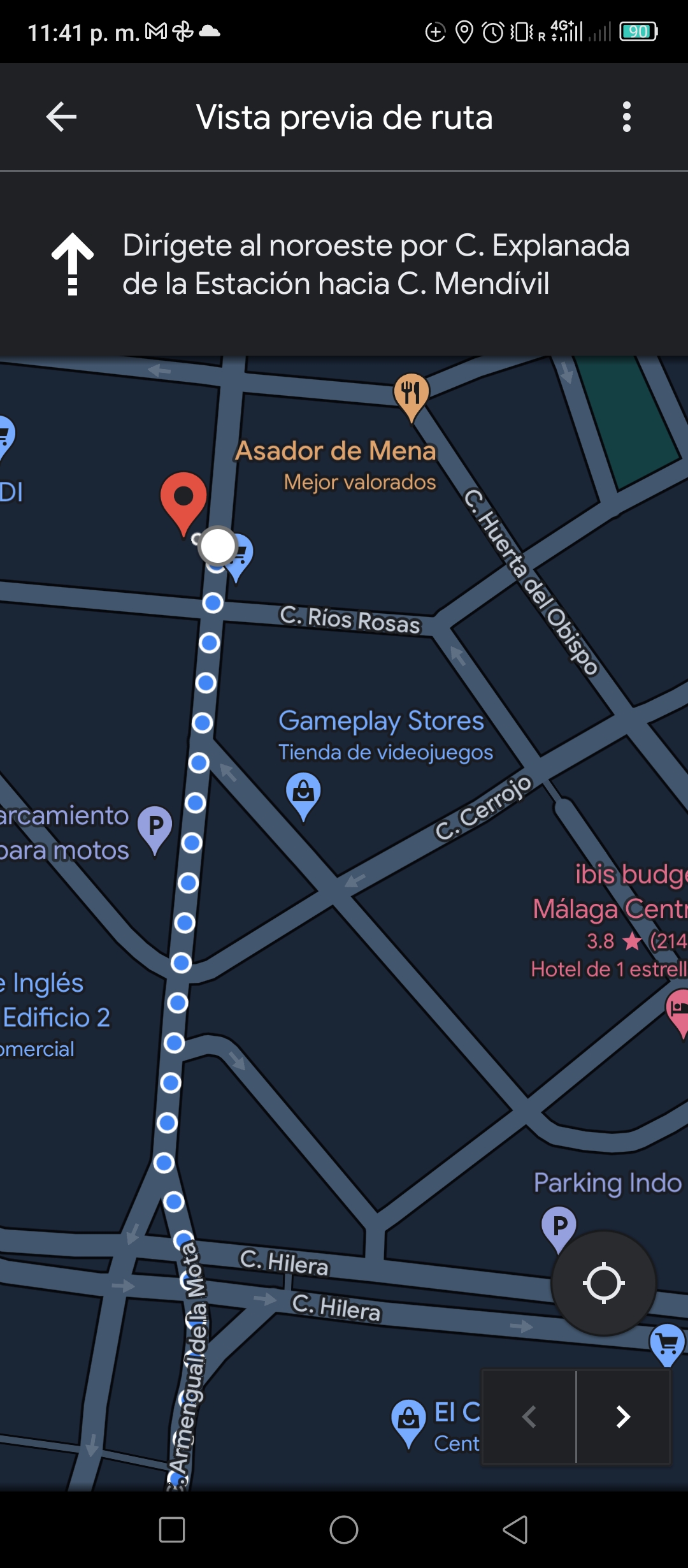
Task: Open recent apps via square button
Action: tap(172, 1530)
